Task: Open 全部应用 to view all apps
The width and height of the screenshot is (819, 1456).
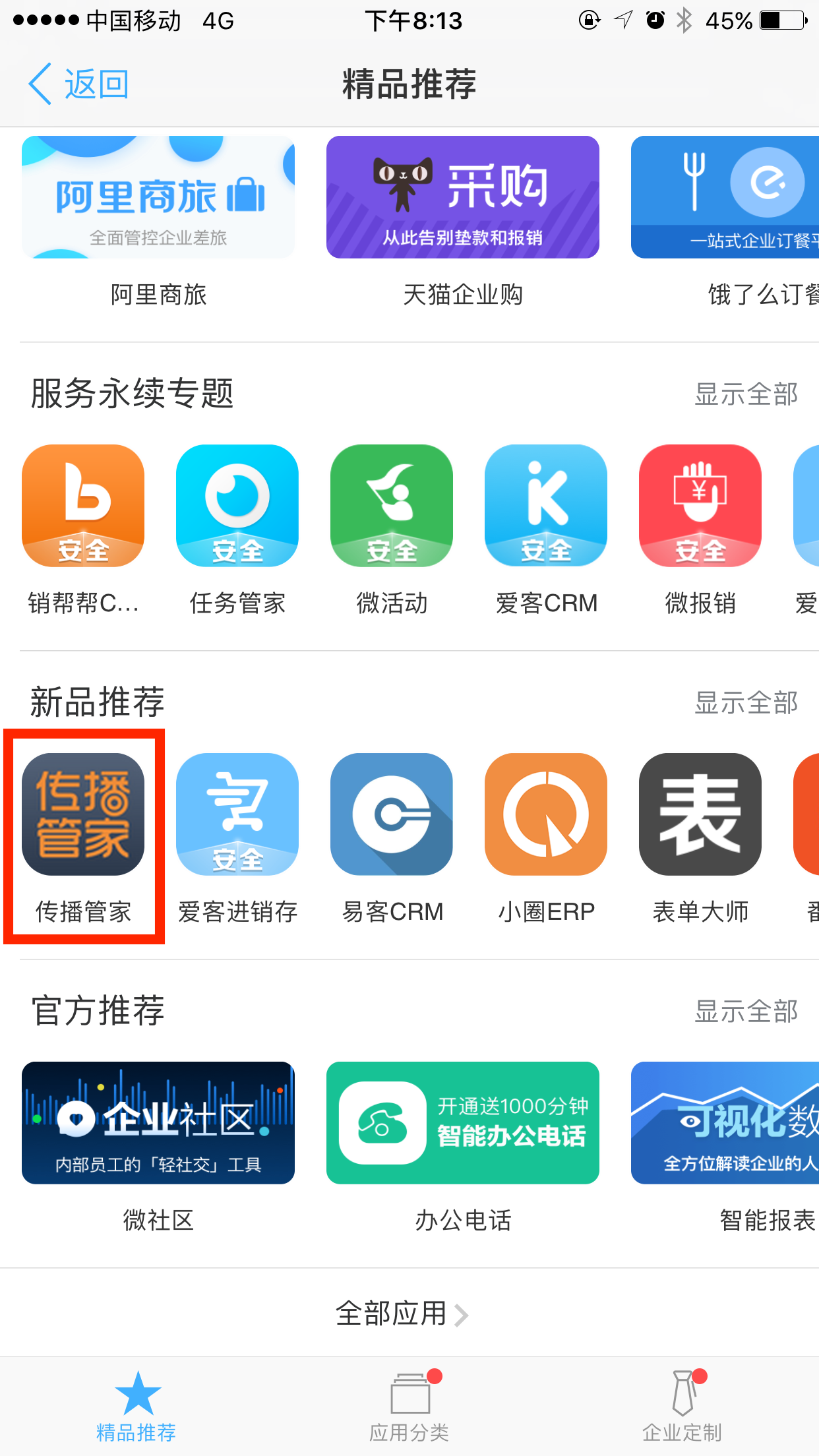Action: [x=402, y=1313]
